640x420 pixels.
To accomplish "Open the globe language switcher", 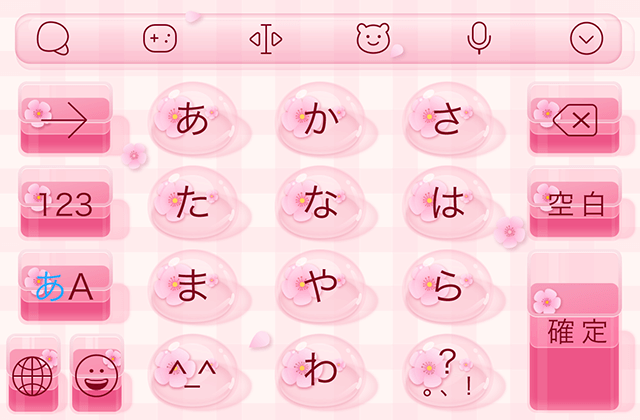I will (32, 377).
